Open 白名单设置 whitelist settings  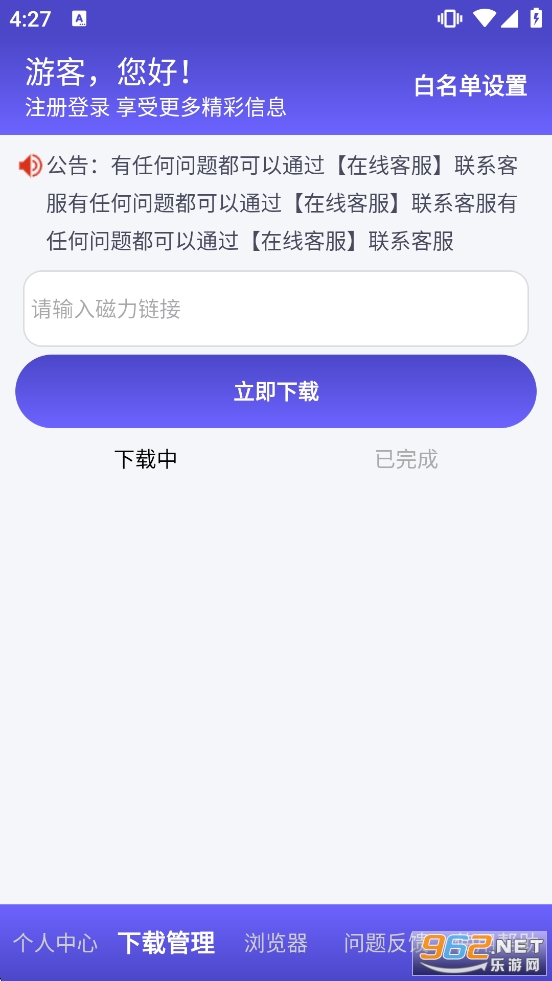(x=471, y=86)
